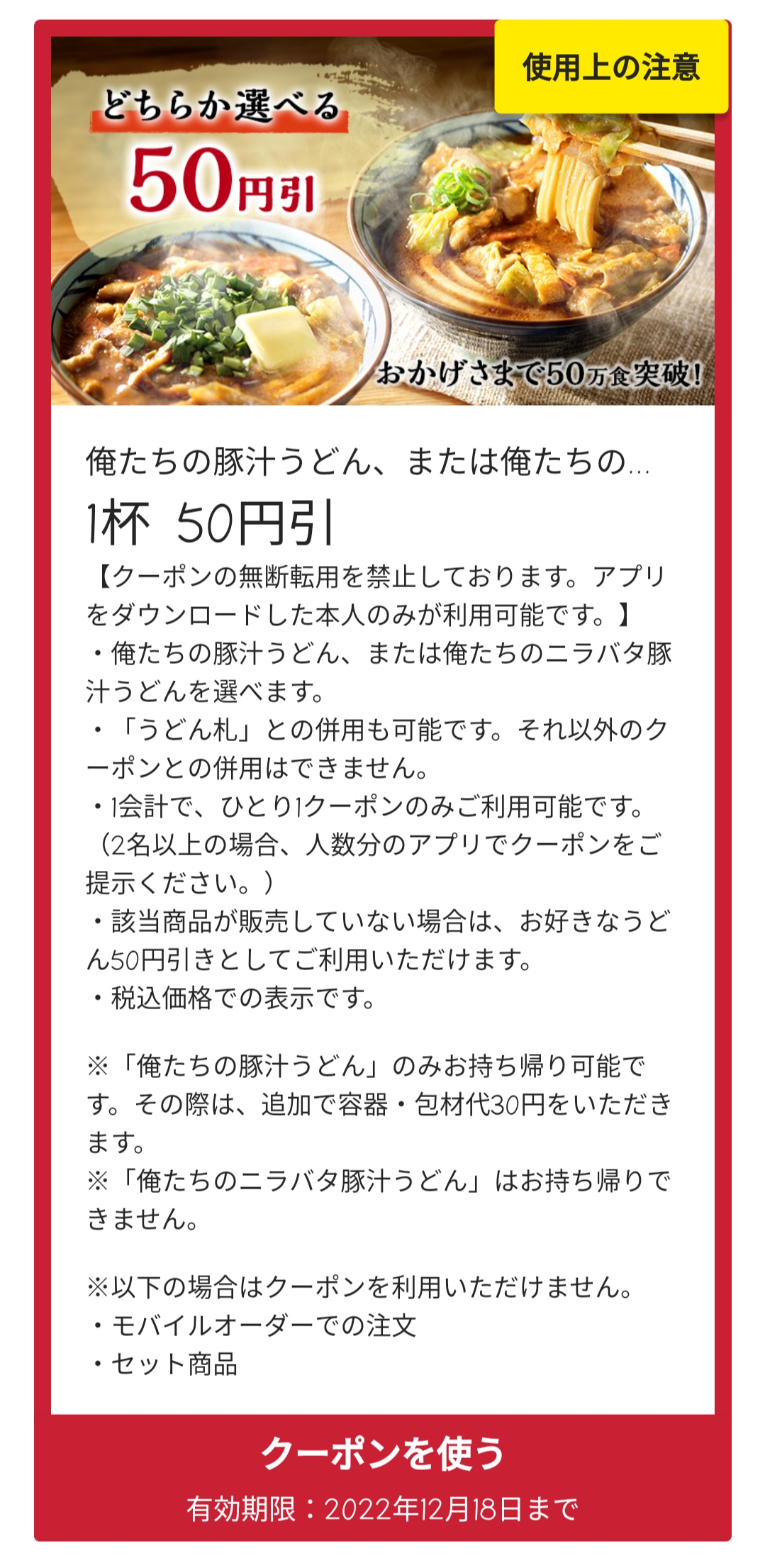Tap クーポンを使う to use coupon
The image size is (765, 1568).
[383, 1454]
